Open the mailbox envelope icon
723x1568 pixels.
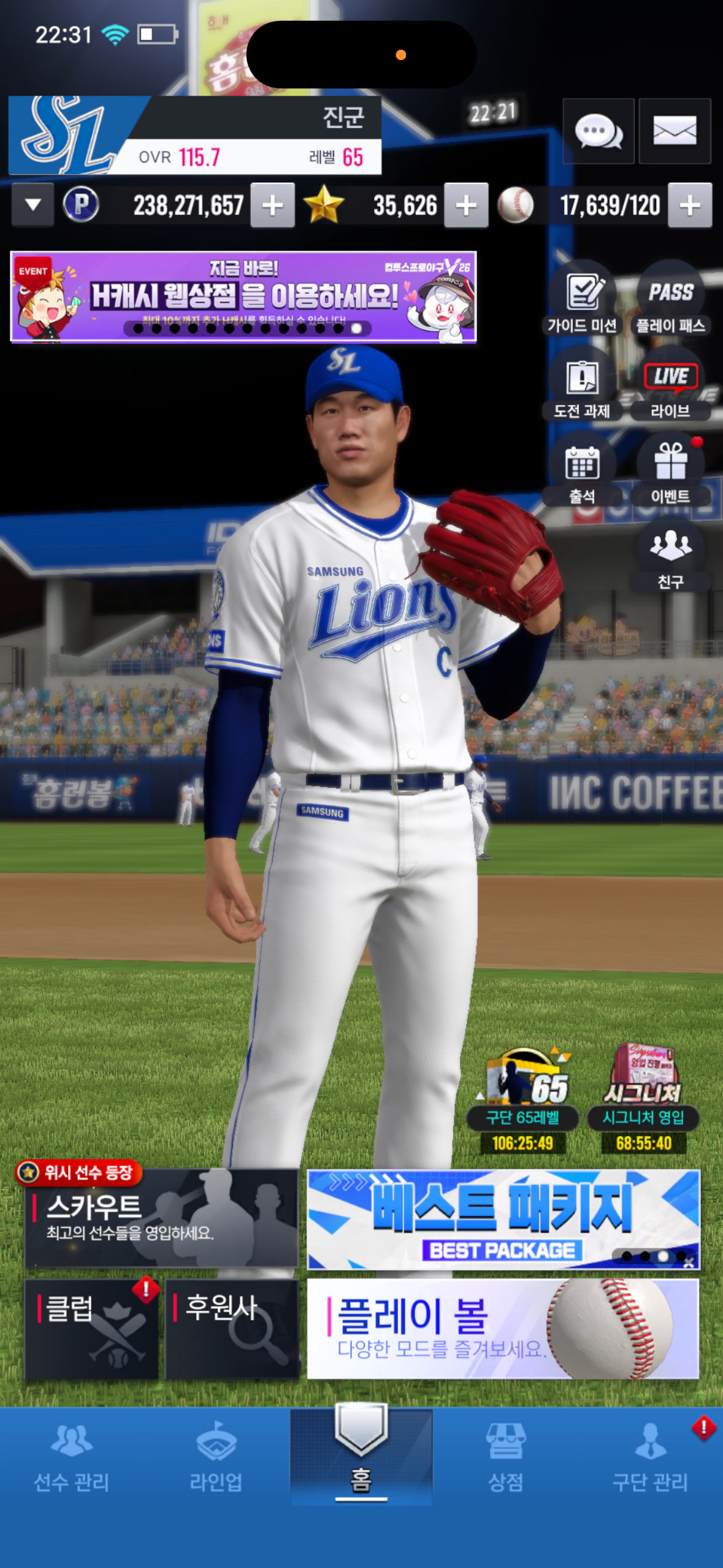pyautogui.click(x=675, y=131)
